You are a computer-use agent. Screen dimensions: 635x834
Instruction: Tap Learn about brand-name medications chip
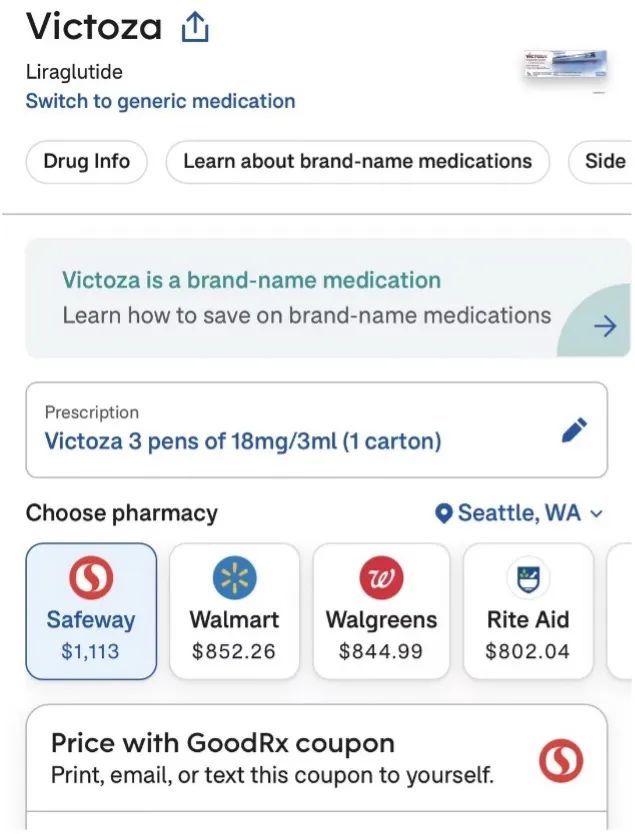357,161
